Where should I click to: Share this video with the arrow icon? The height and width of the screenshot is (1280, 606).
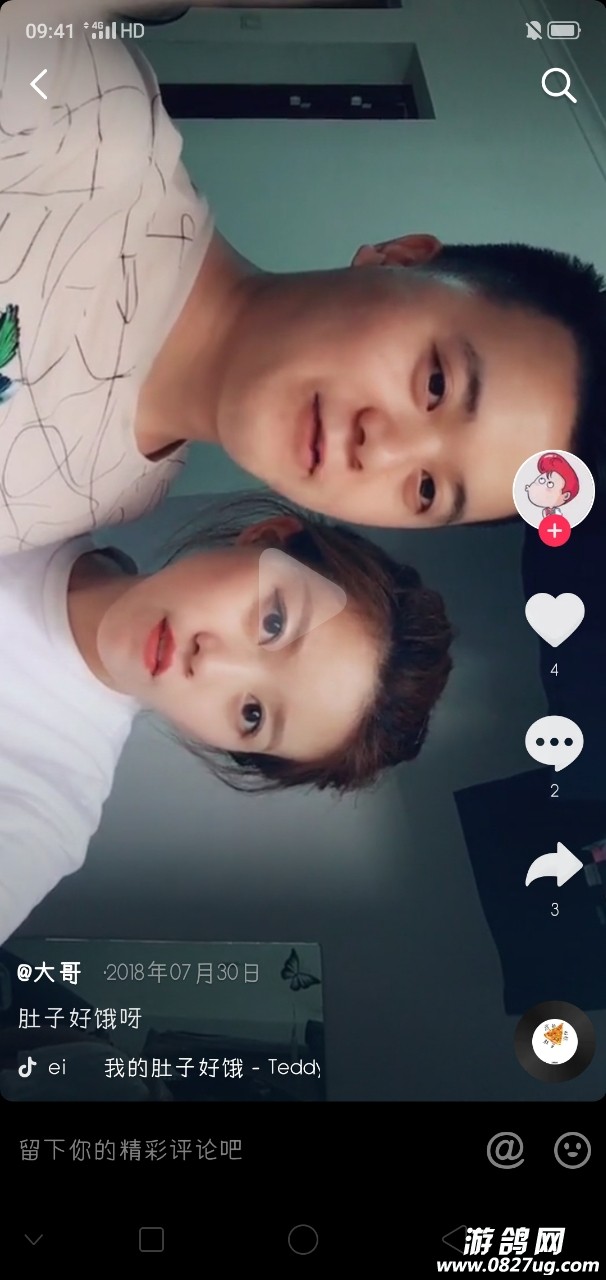pos(554,866)
